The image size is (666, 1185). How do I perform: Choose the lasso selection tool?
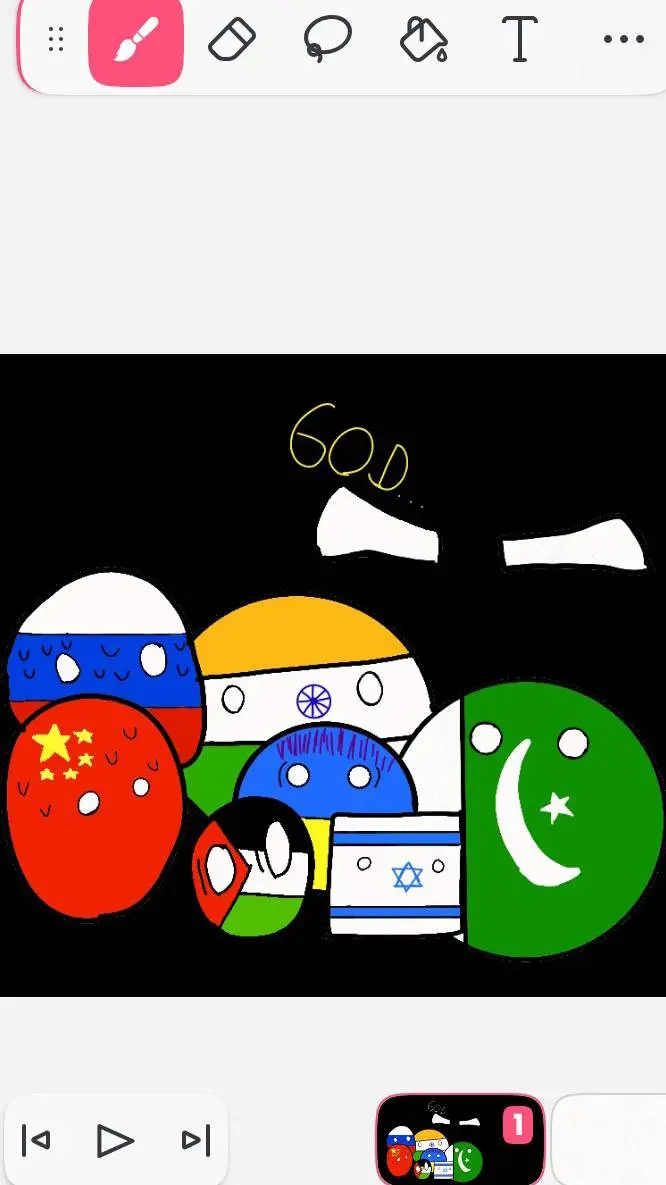(x=328, y=41)
